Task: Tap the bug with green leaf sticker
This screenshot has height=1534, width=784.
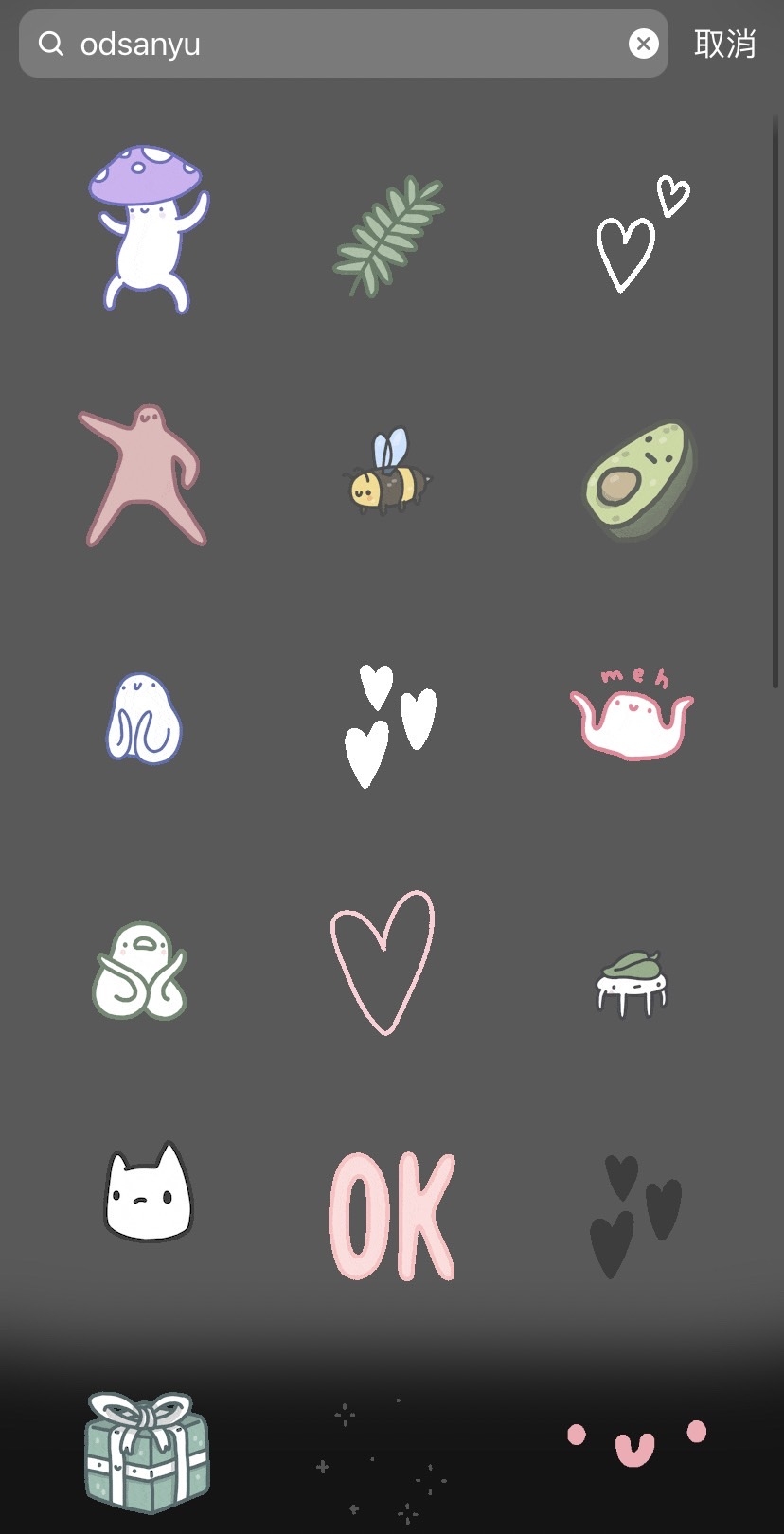Action: pyautogui.click(x=633, y=980)
